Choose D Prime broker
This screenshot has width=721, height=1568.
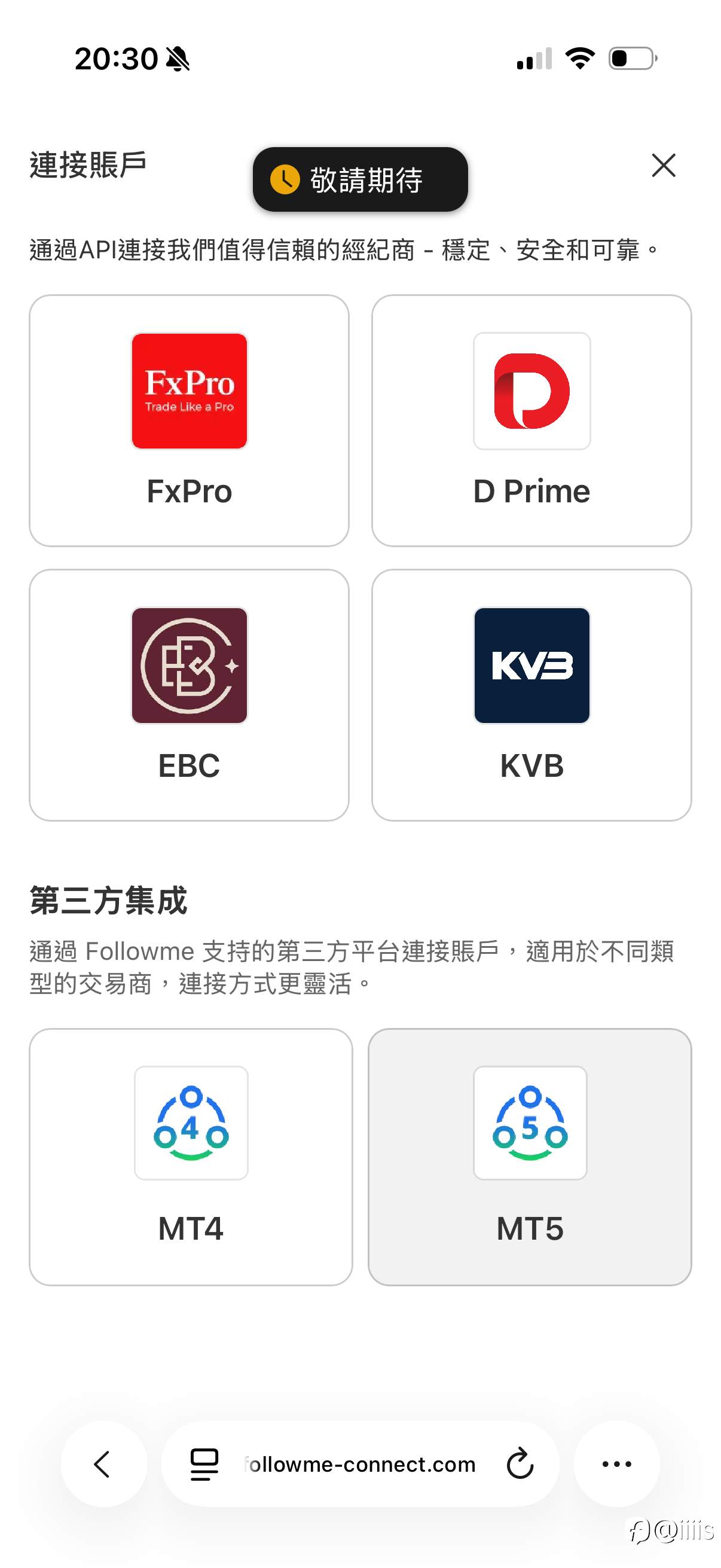[x=531, y=420]
